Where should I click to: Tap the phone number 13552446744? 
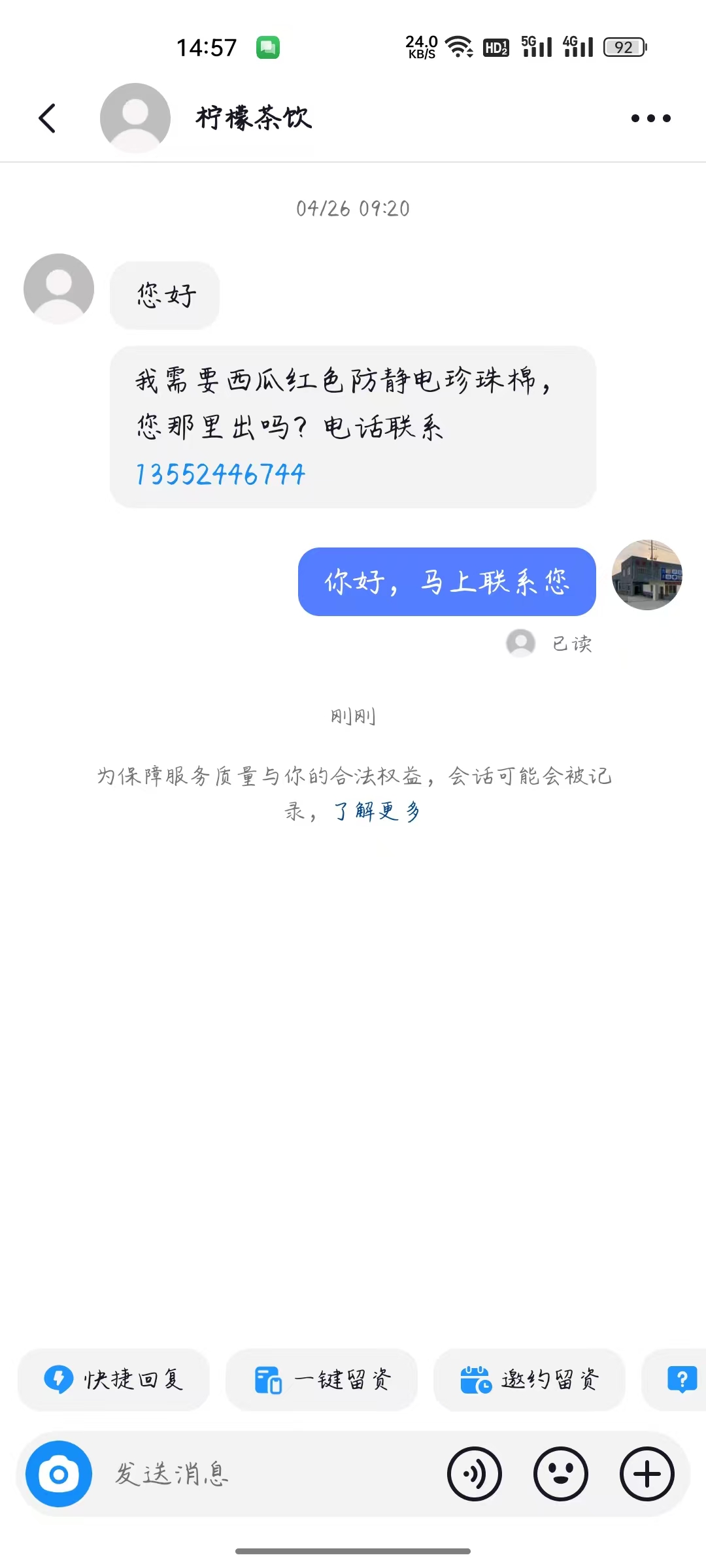(220, 474)
